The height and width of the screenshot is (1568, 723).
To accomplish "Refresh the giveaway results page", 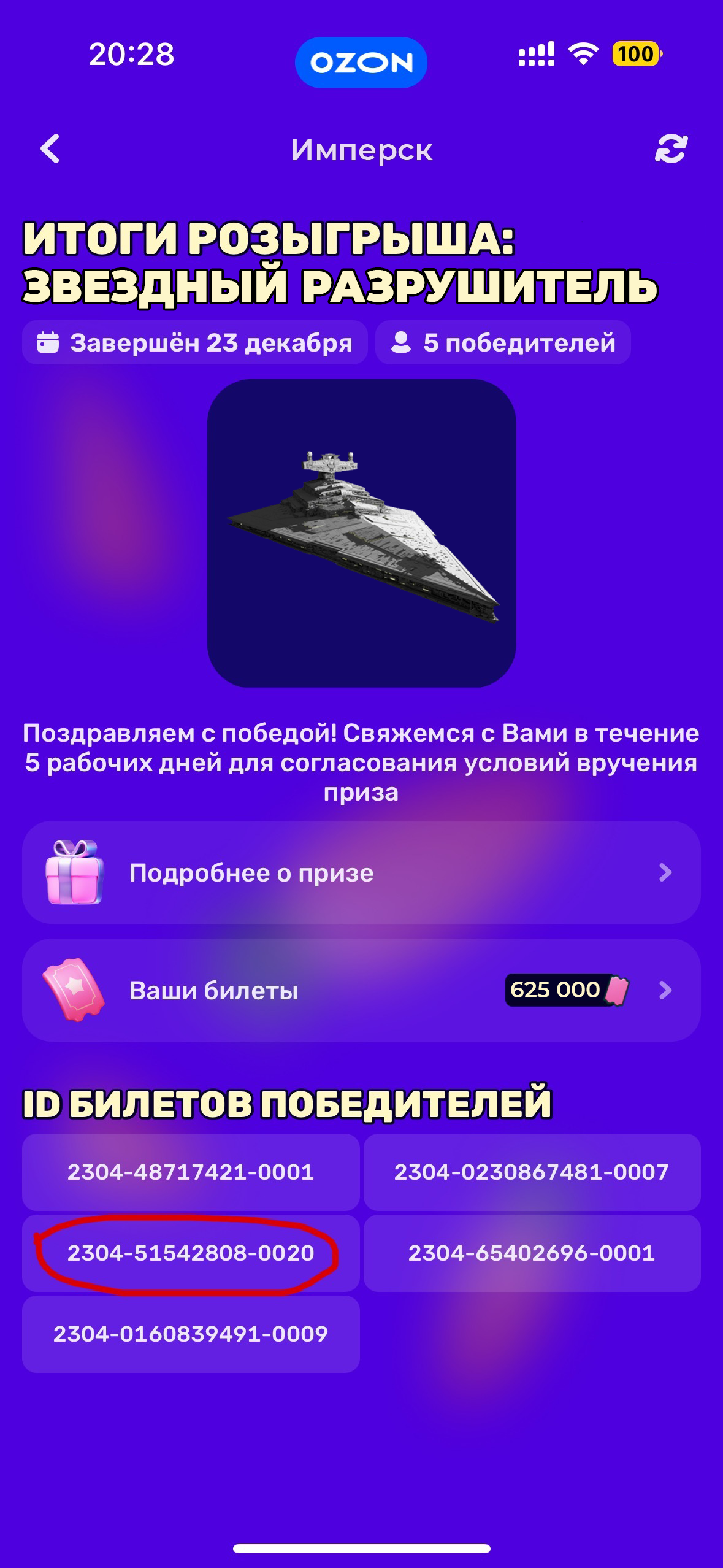I will [671, 149].
